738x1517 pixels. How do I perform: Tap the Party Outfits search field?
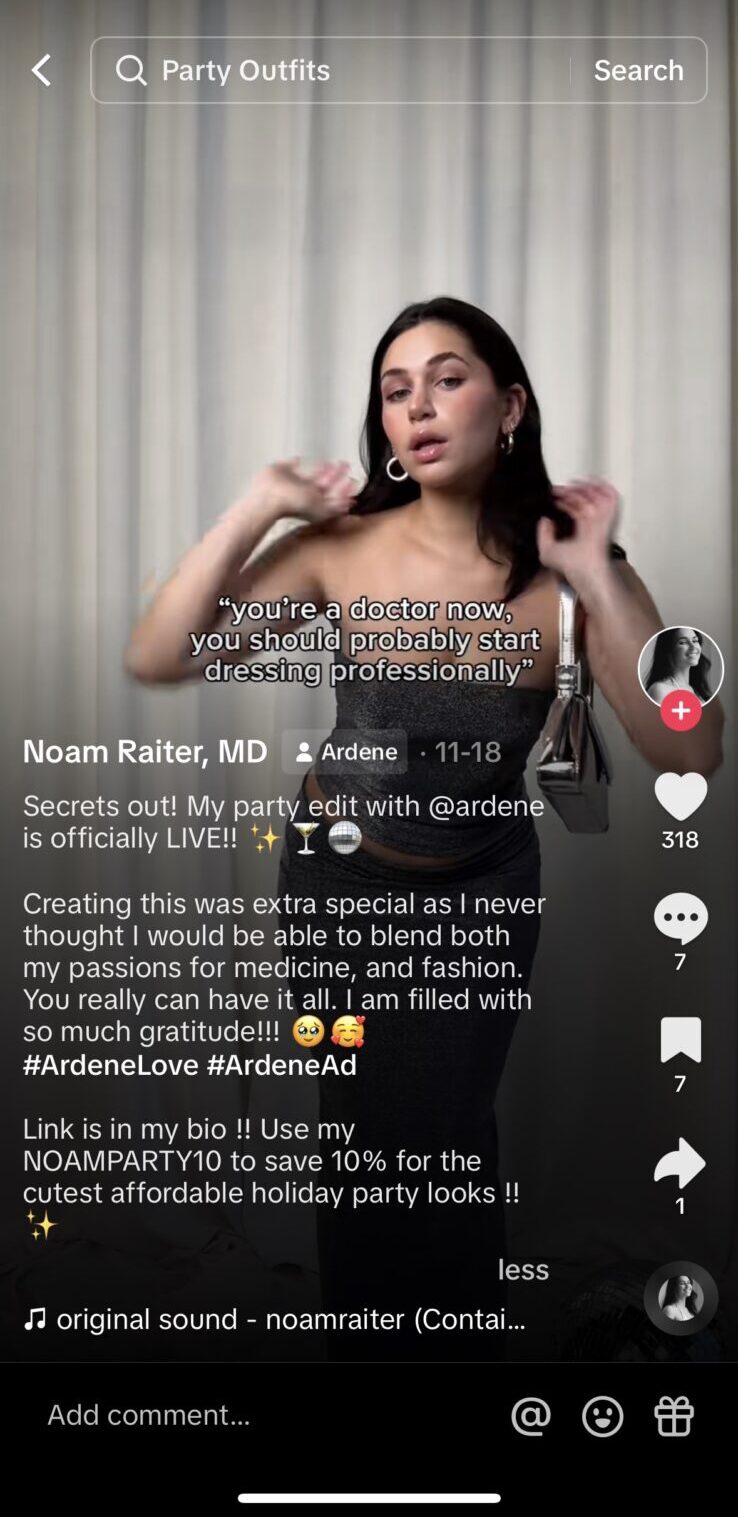pos(340,70)
